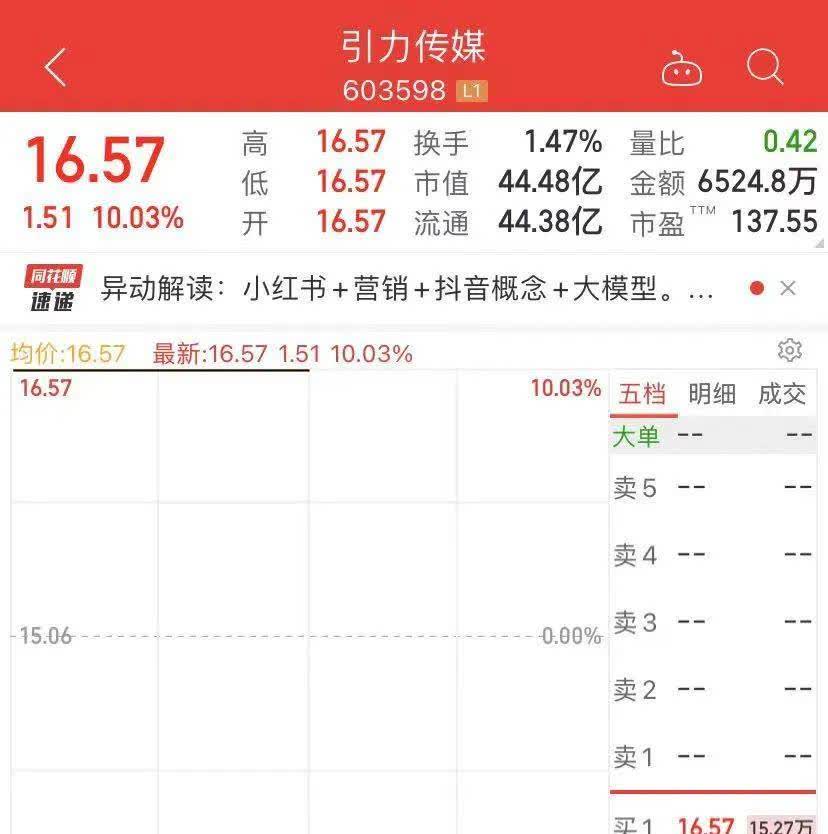The height and width of the screenshot is (834, 828).
Task: Open the search magnifier icon
Action: pyautogui.click(x=765, y=68)
